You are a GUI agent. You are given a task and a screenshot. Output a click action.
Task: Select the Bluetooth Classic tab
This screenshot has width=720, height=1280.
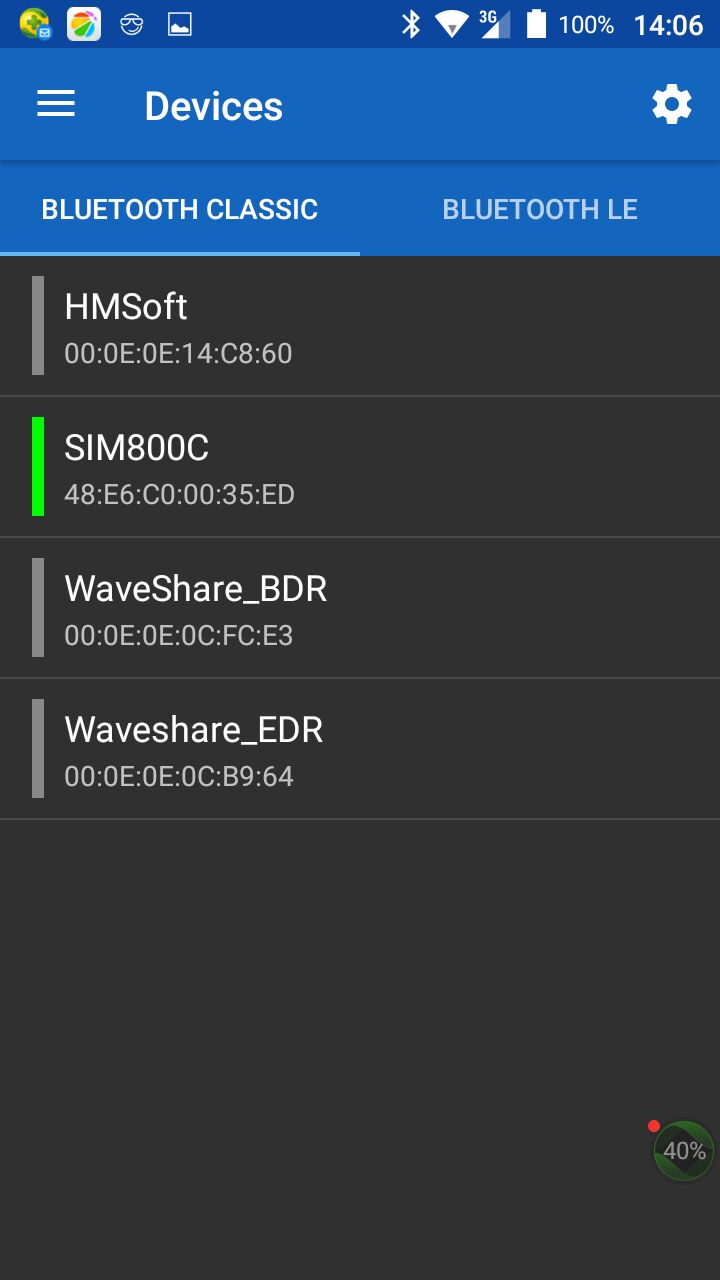180,209
